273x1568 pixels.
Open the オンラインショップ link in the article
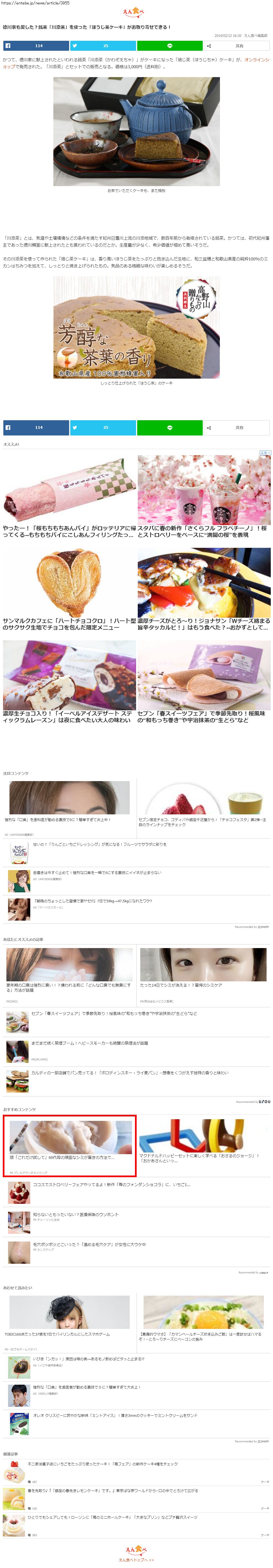click(257, 60)
